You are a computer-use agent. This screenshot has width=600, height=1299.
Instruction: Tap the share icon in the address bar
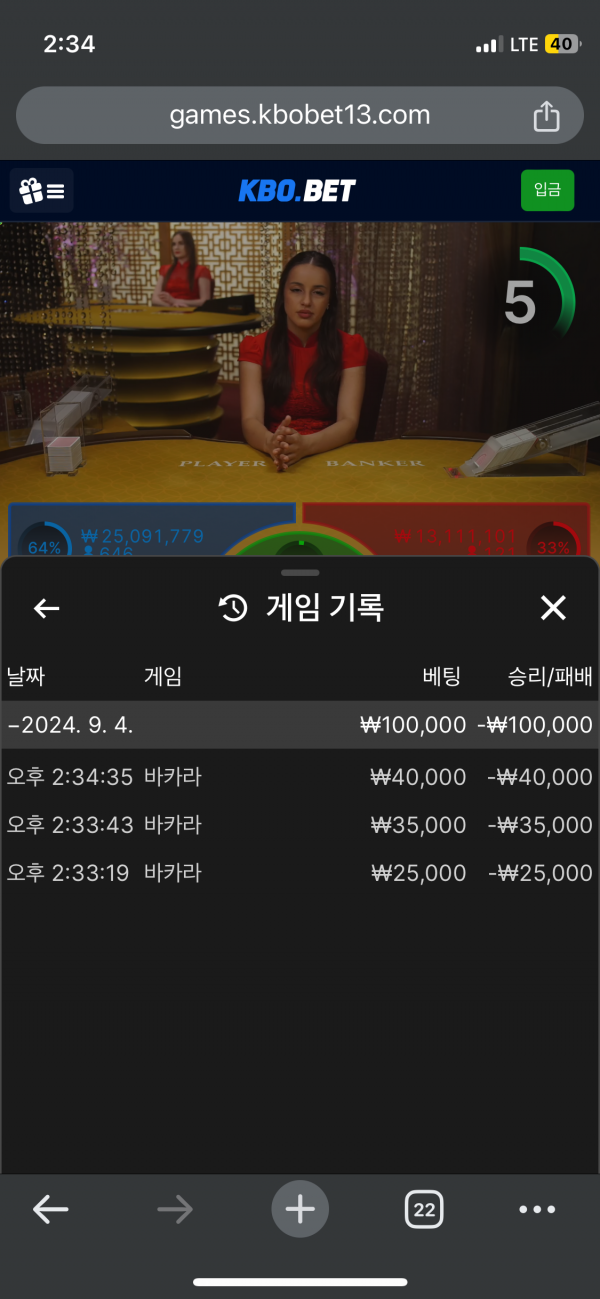pyautogui.click(x=546, y=116)
